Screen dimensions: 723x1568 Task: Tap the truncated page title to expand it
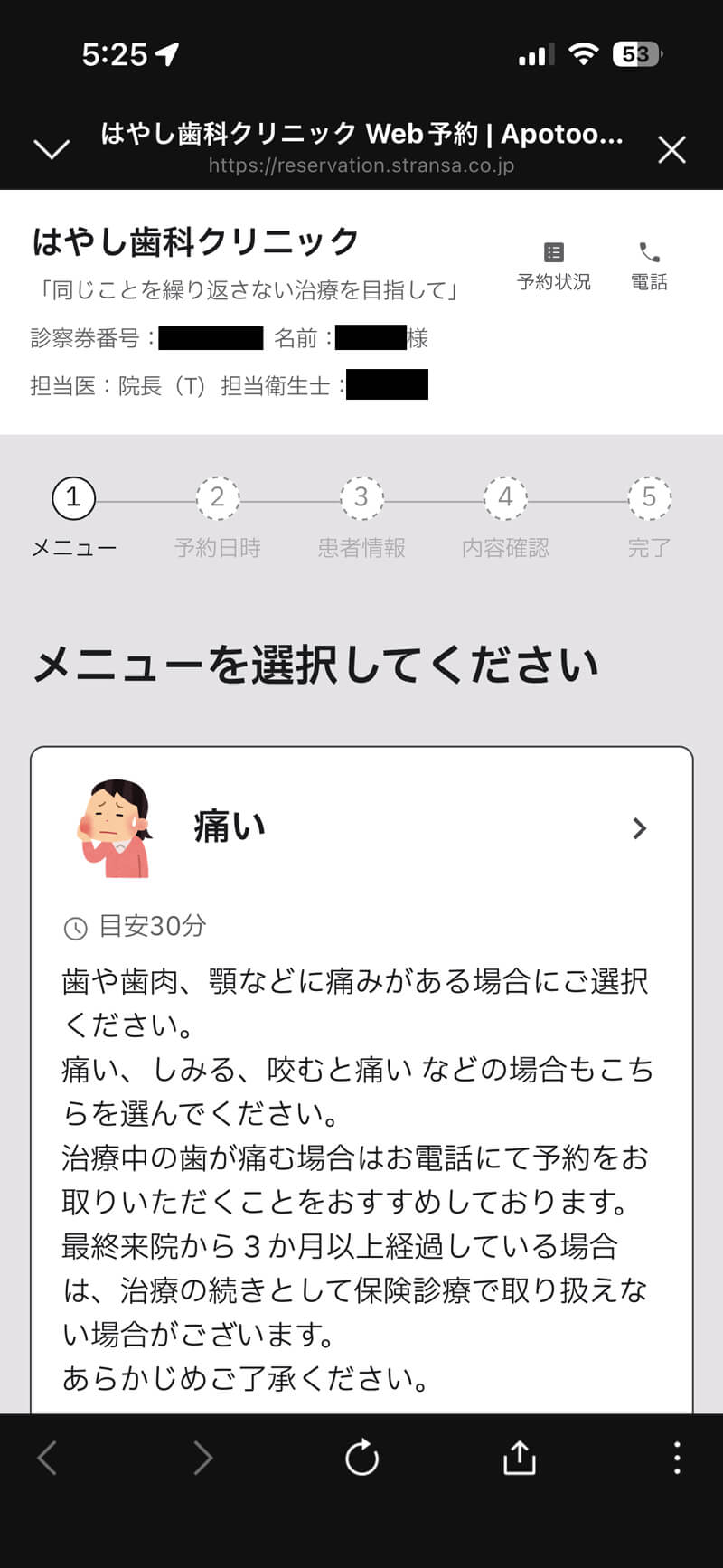(x=361, y=134)
